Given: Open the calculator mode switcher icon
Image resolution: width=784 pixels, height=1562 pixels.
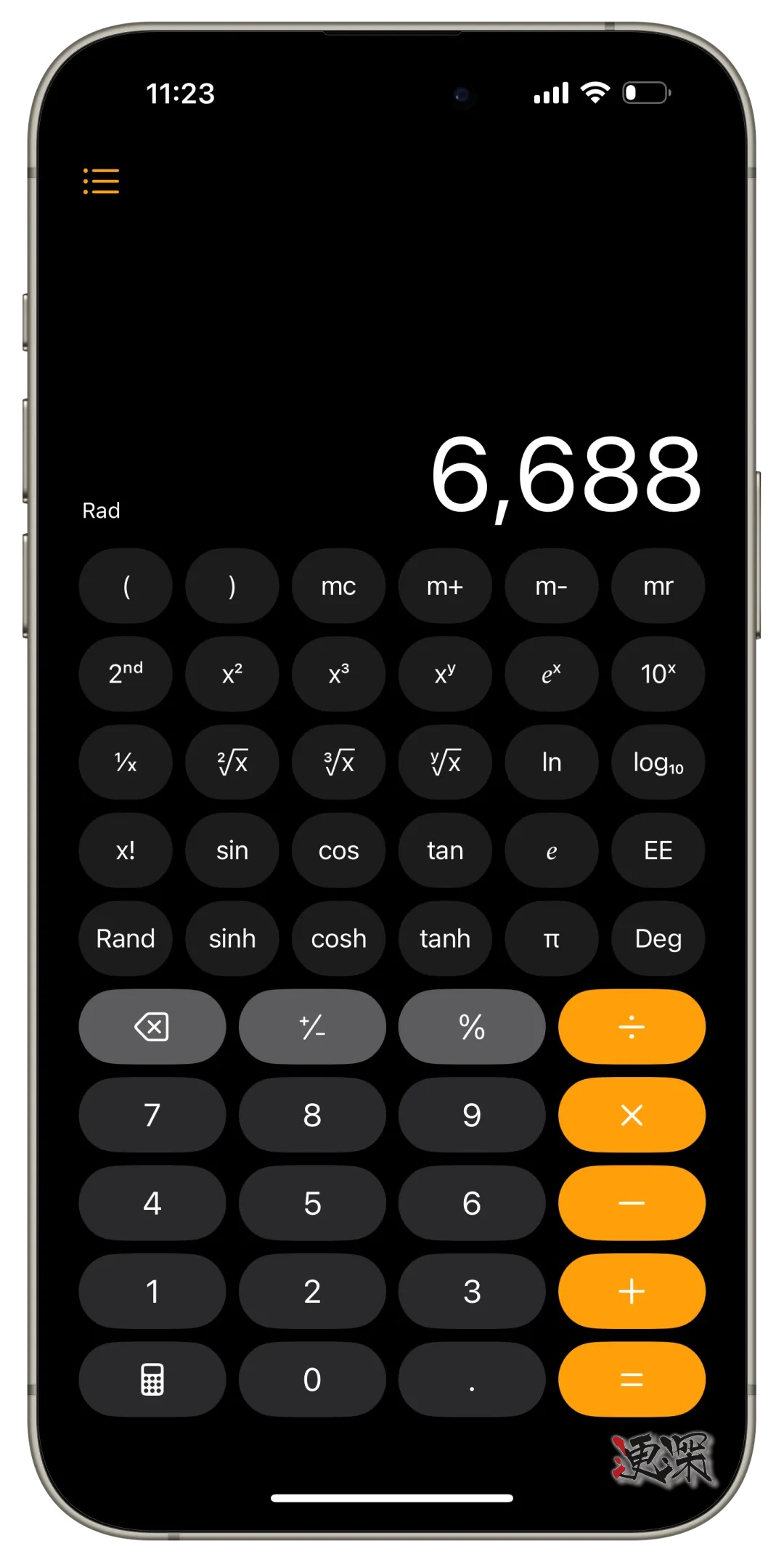Looking at the screenshot, I should tap(152, 1379).
